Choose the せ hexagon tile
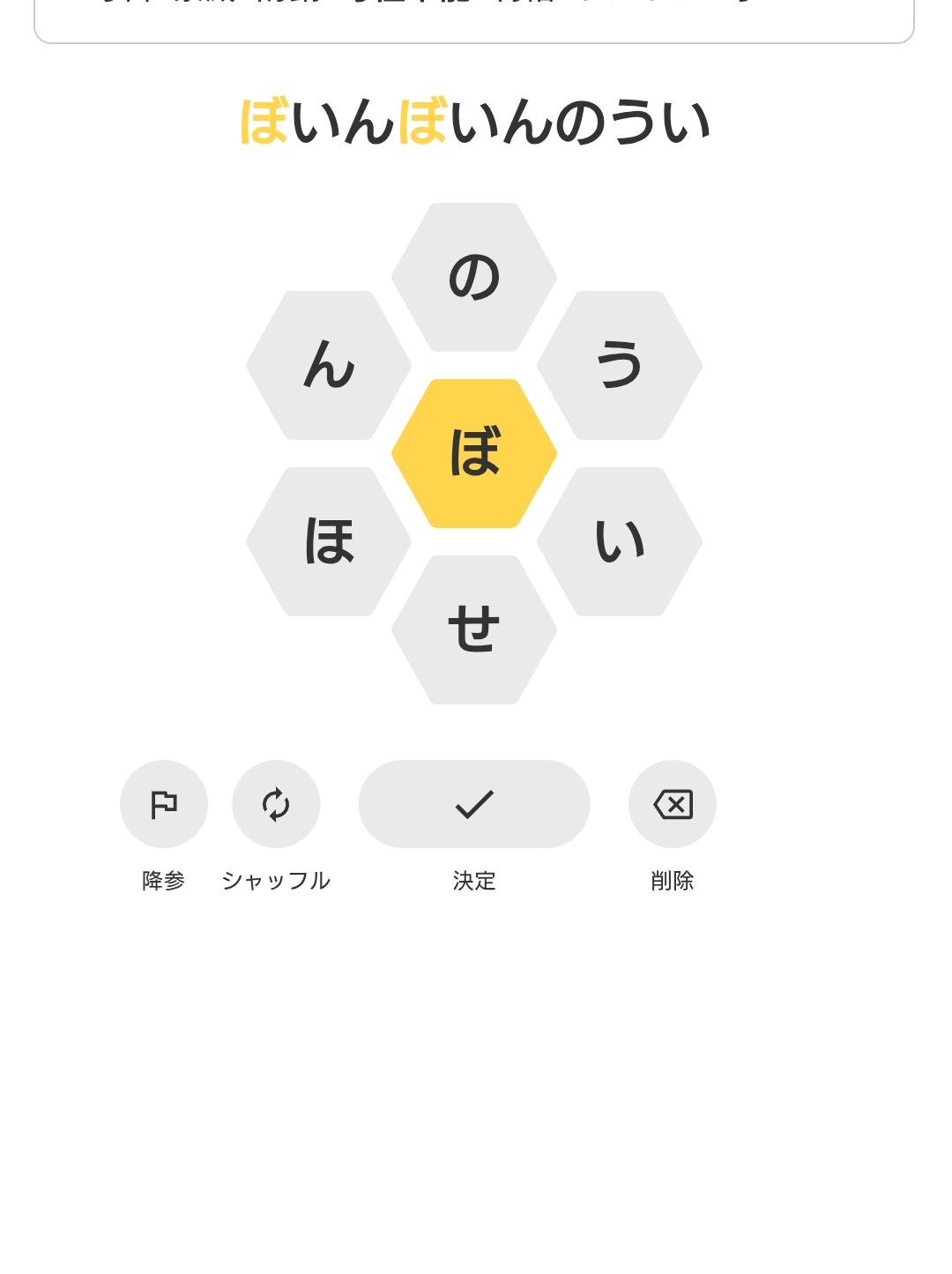This screenshot has width=952, height=1274. click(x=474, y=630)
